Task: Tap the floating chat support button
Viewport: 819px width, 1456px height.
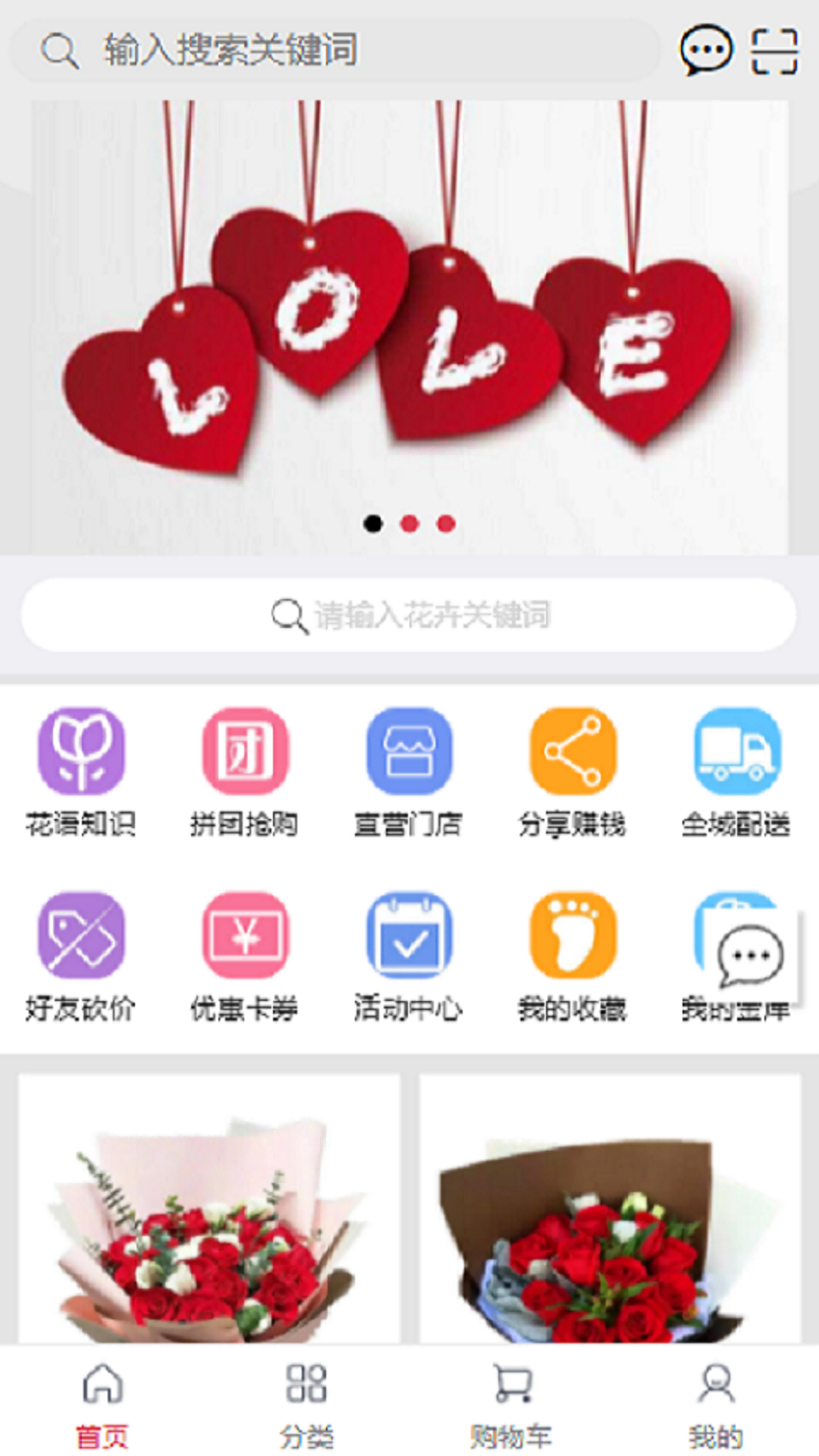Action: 751,955
